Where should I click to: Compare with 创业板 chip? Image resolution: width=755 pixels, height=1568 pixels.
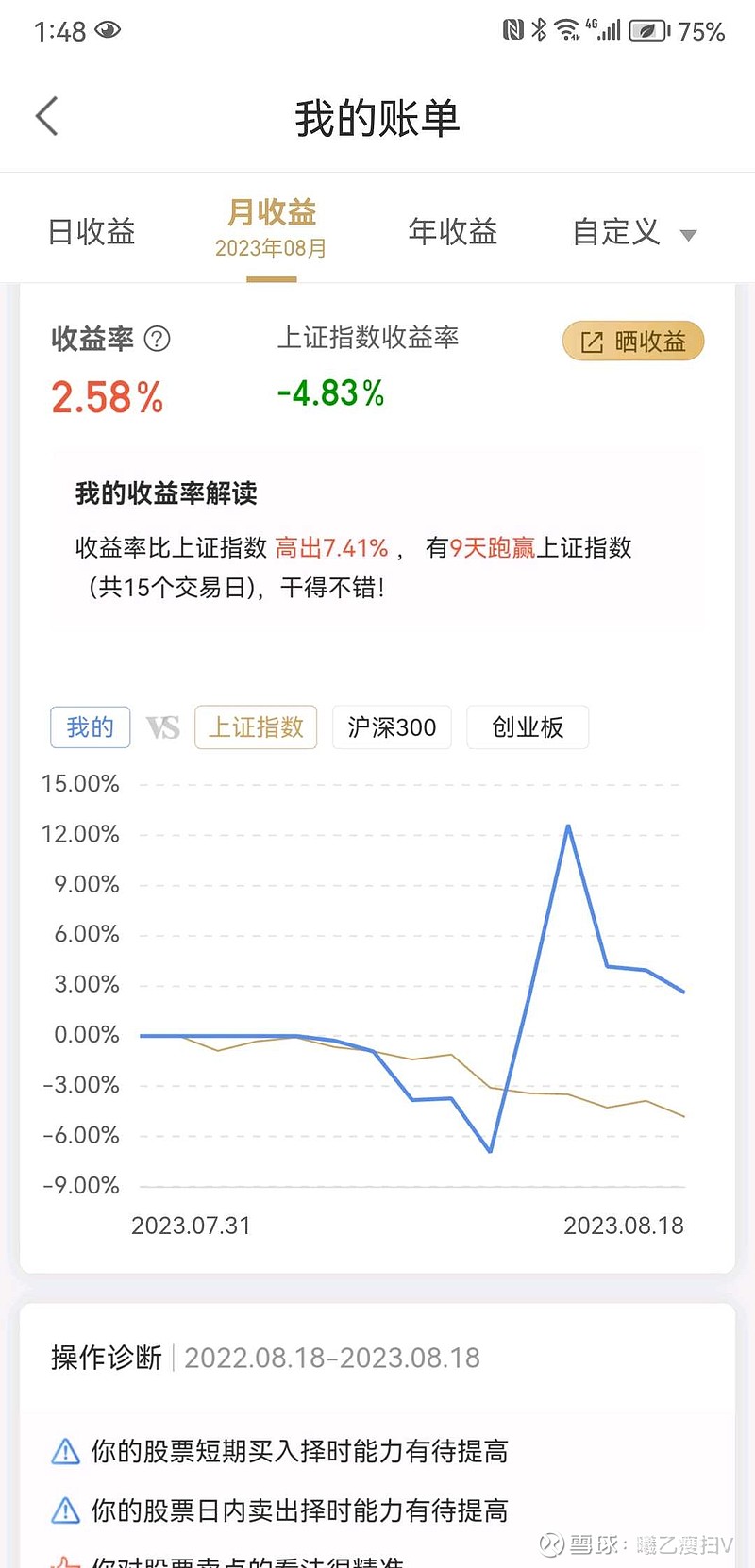[528, 727]
